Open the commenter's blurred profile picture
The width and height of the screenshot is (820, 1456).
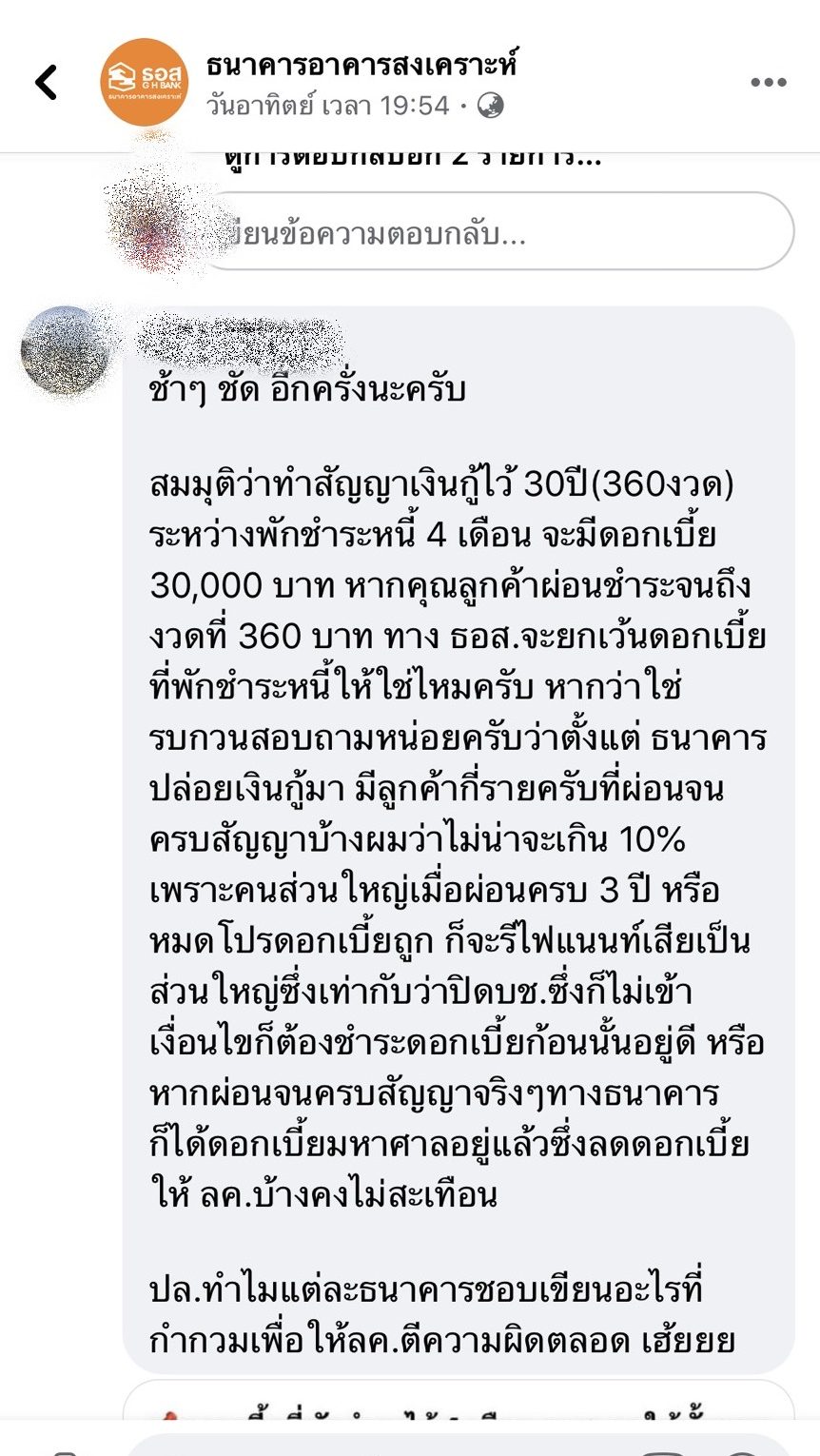[64, 350]
